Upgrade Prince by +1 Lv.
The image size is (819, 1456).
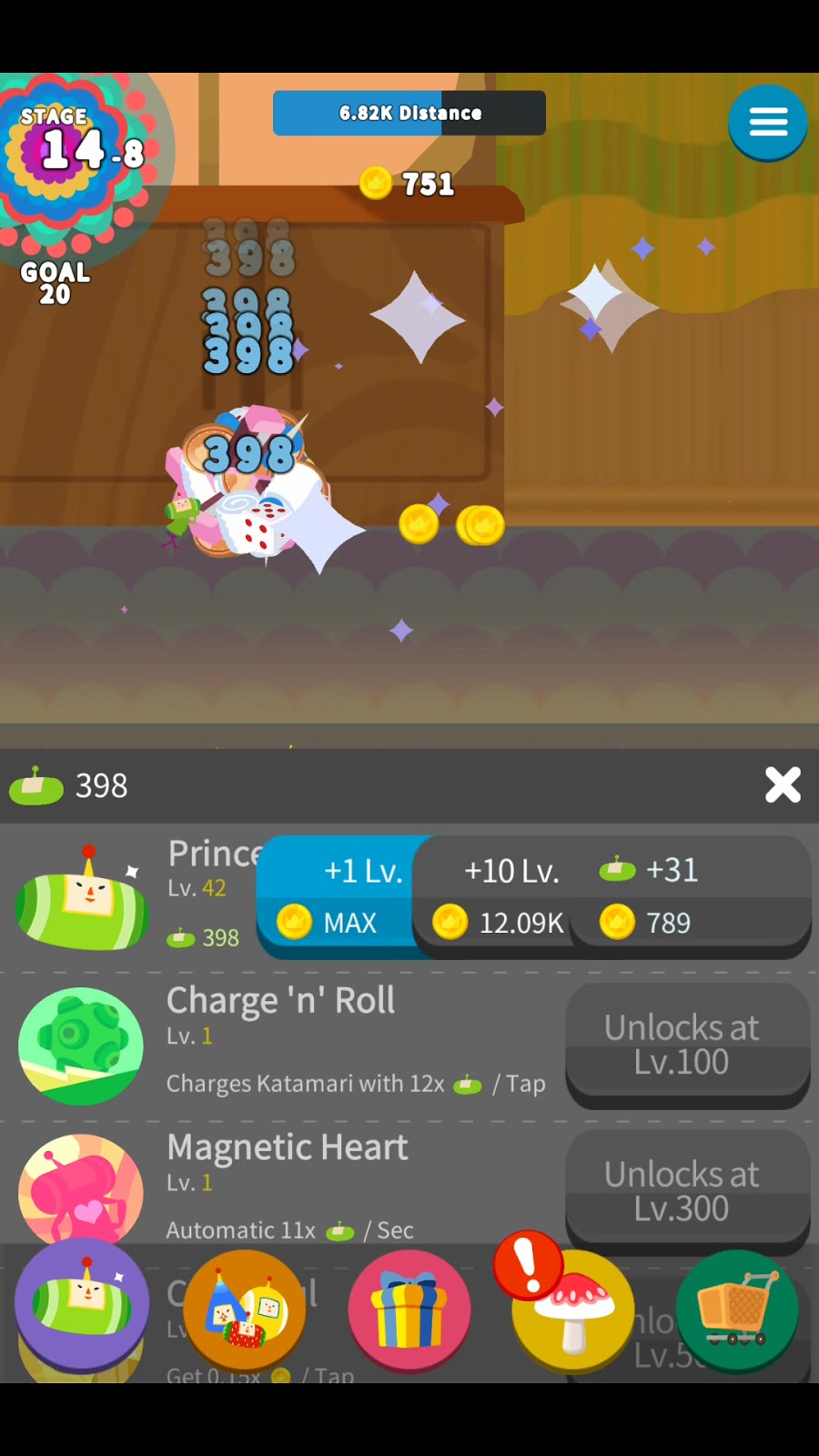(x=339, y=896)
